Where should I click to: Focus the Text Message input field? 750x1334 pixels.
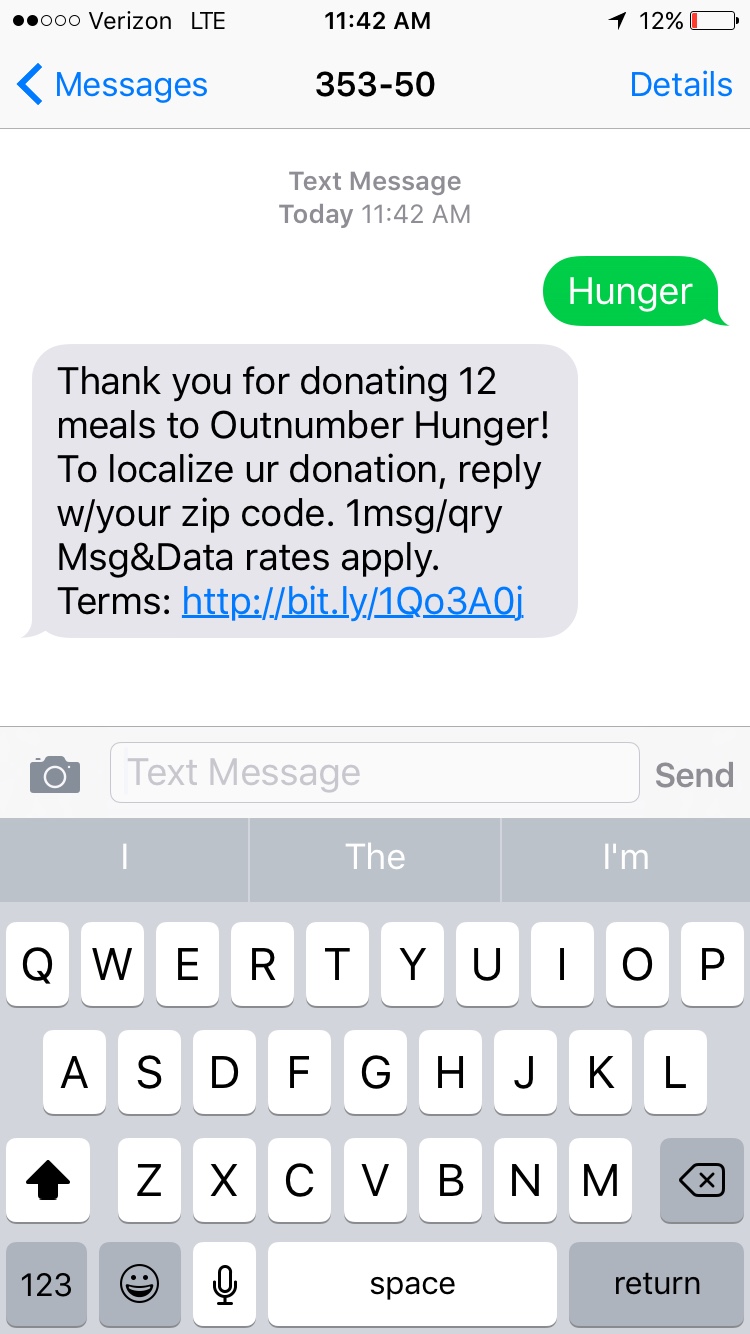374,773
